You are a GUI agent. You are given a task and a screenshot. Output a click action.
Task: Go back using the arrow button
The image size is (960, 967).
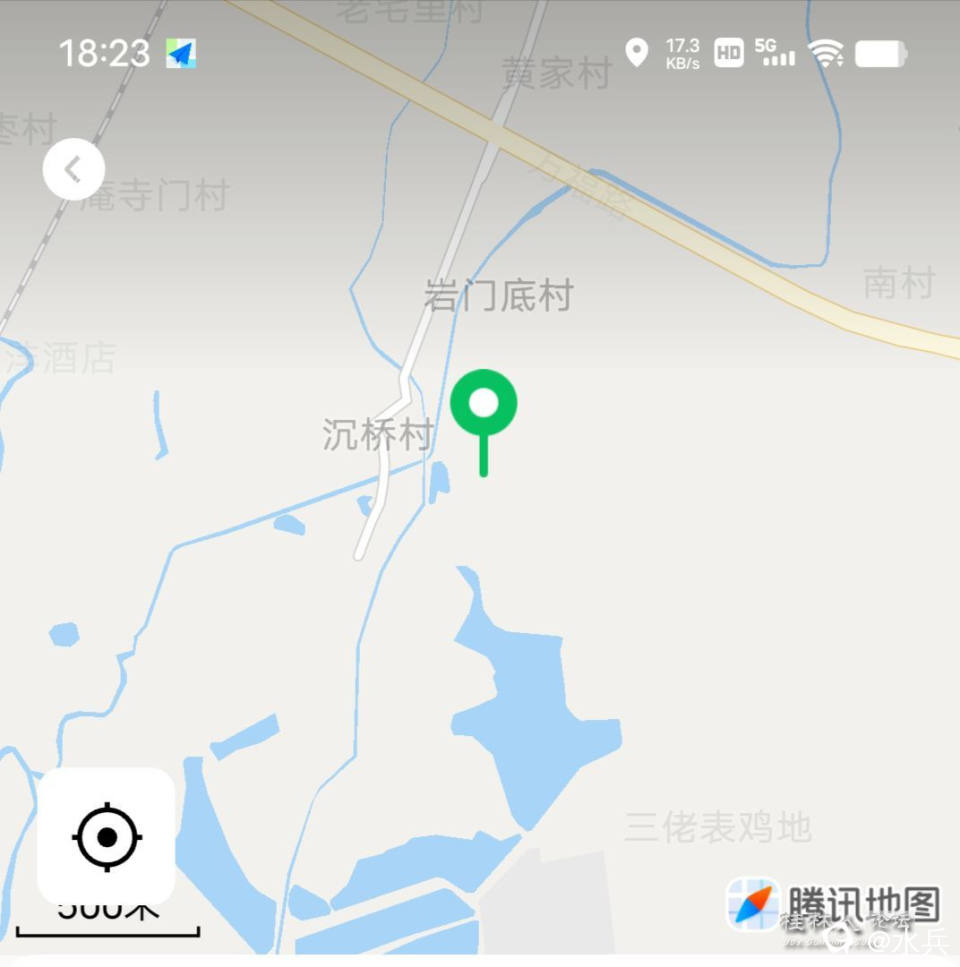73,169
